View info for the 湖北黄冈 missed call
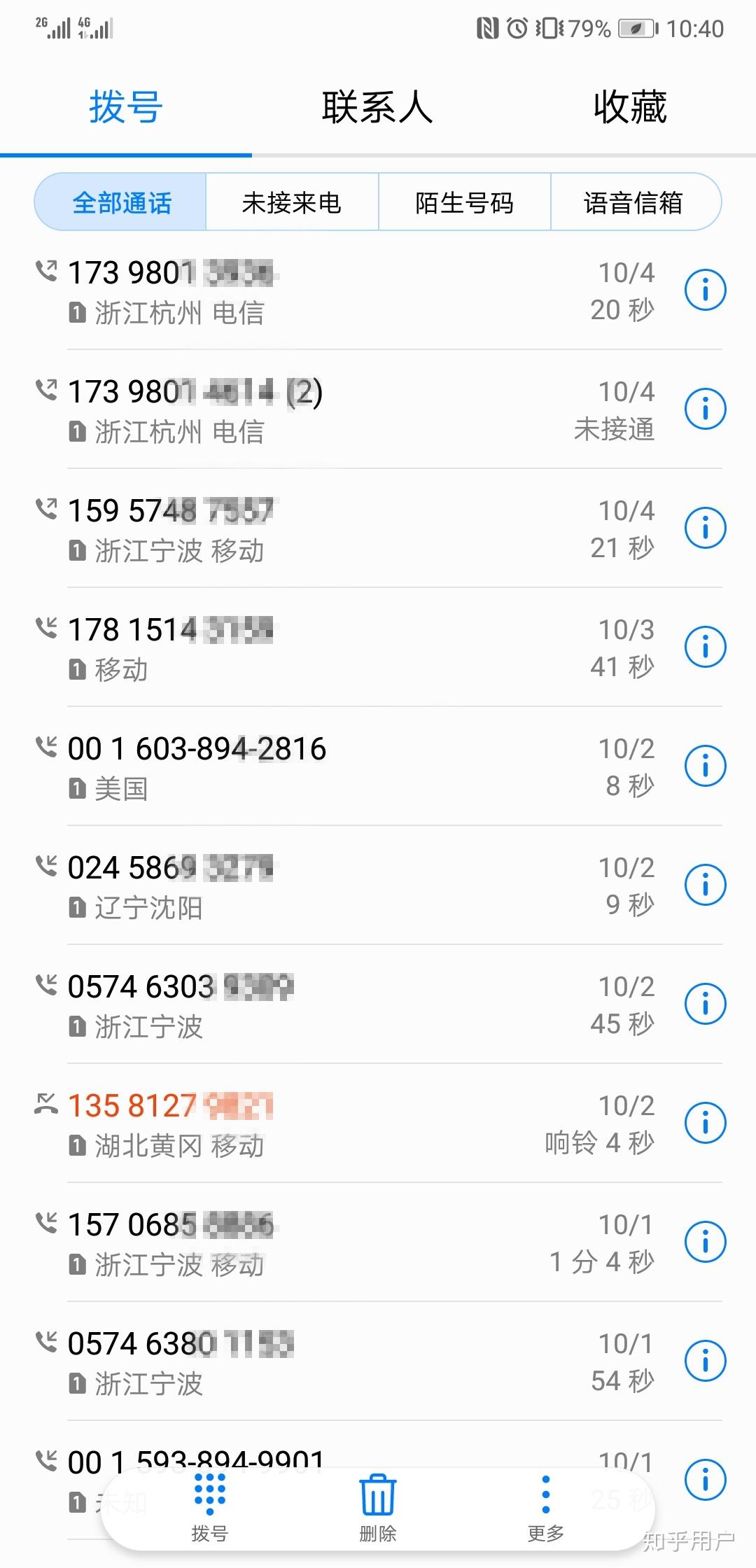This screenshot has width=756, height=1568. point(705,1123)
